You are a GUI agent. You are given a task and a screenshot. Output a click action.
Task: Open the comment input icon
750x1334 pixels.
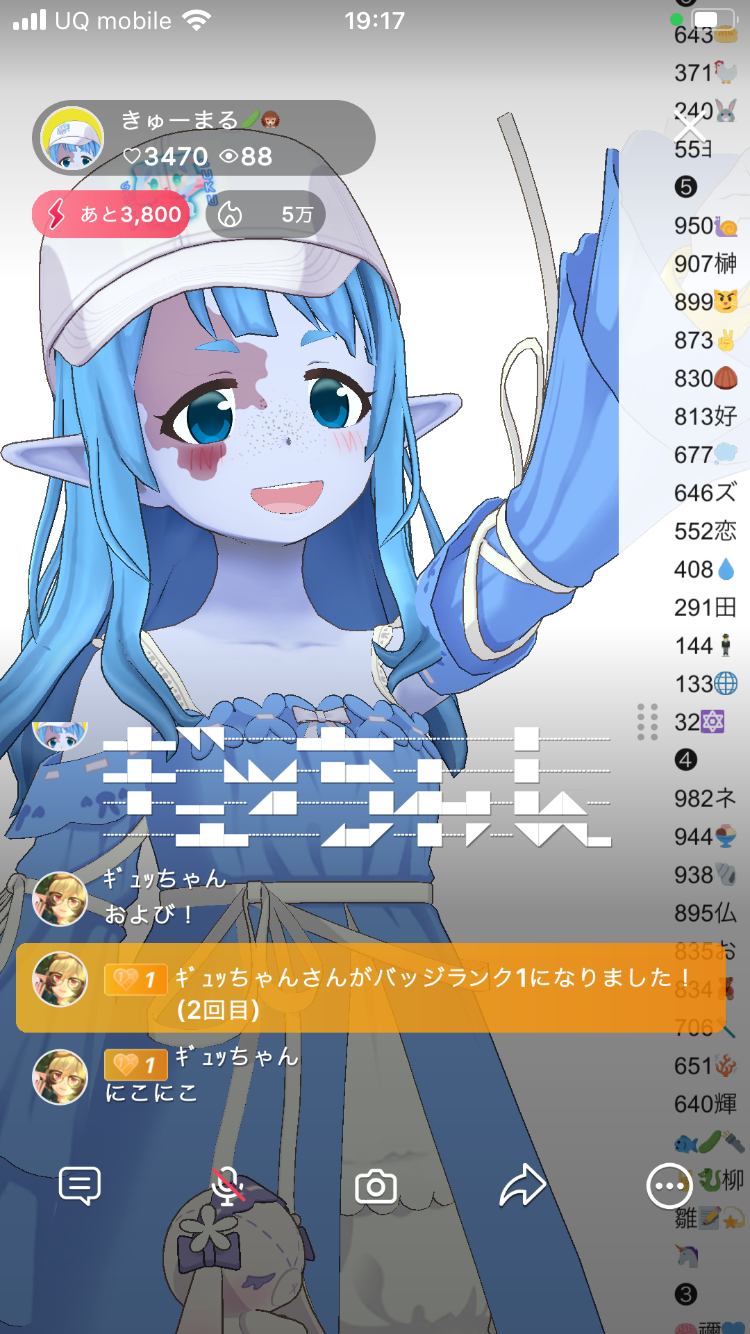tap(80, 1186)
